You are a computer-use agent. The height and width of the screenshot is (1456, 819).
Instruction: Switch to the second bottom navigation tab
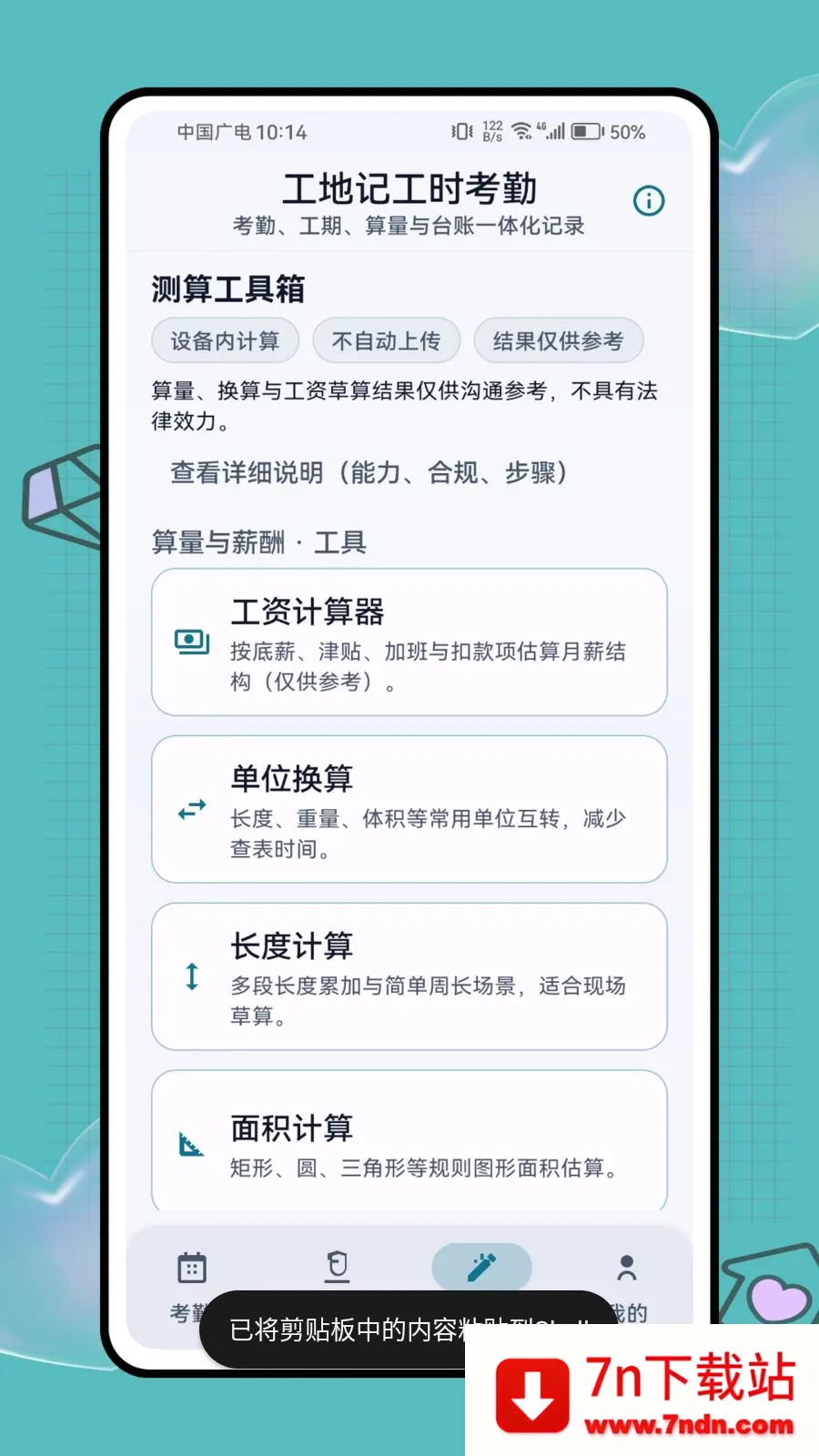336,1266
